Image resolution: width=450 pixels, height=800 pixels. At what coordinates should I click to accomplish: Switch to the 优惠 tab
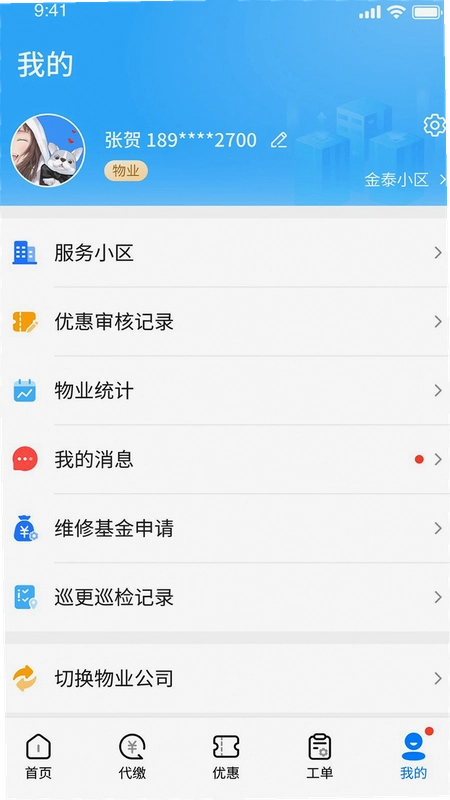pyautogui.click(x=226, y=757)
